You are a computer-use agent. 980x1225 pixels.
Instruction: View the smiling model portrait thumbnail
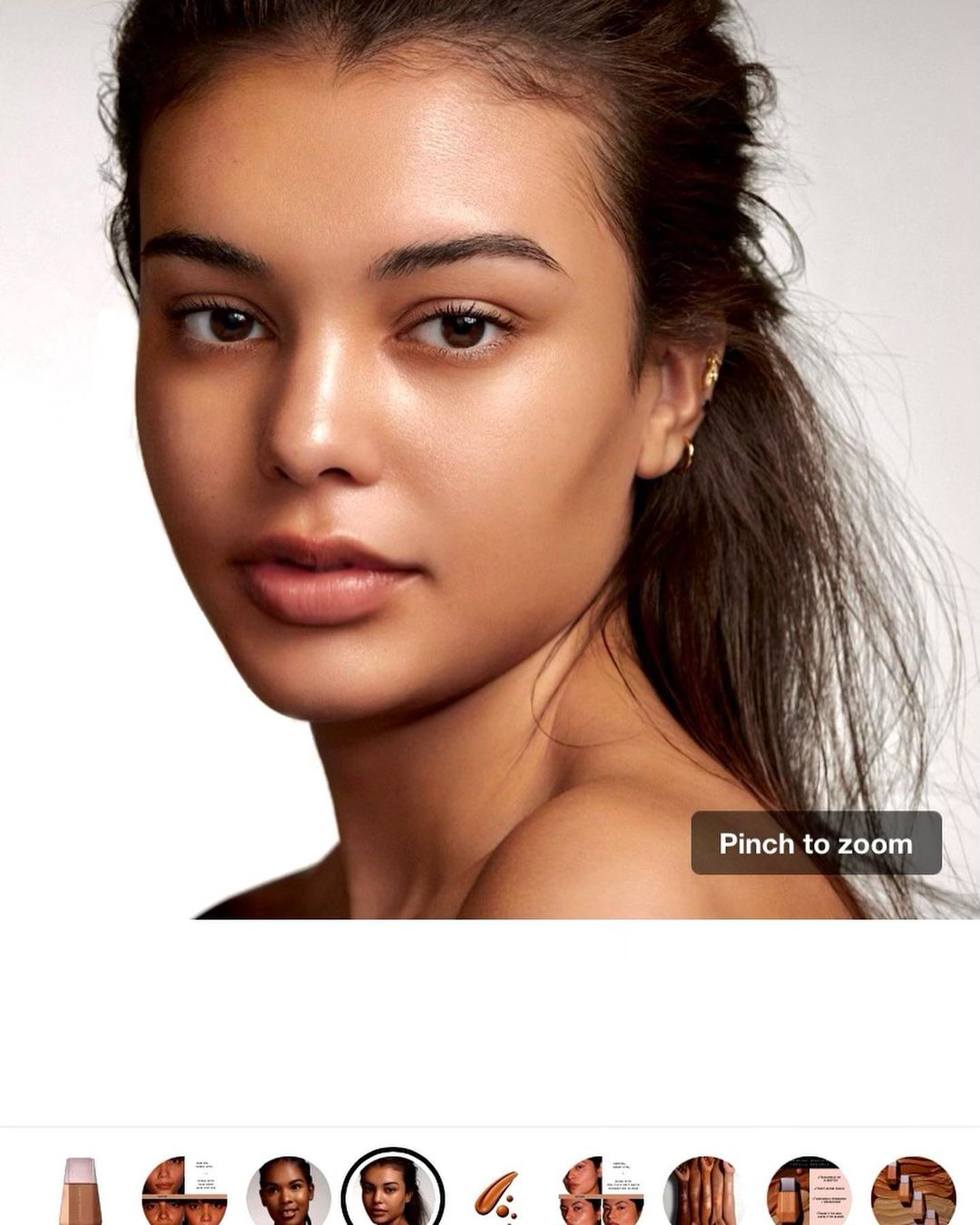pyautogui.click(x=289, y=1191)
